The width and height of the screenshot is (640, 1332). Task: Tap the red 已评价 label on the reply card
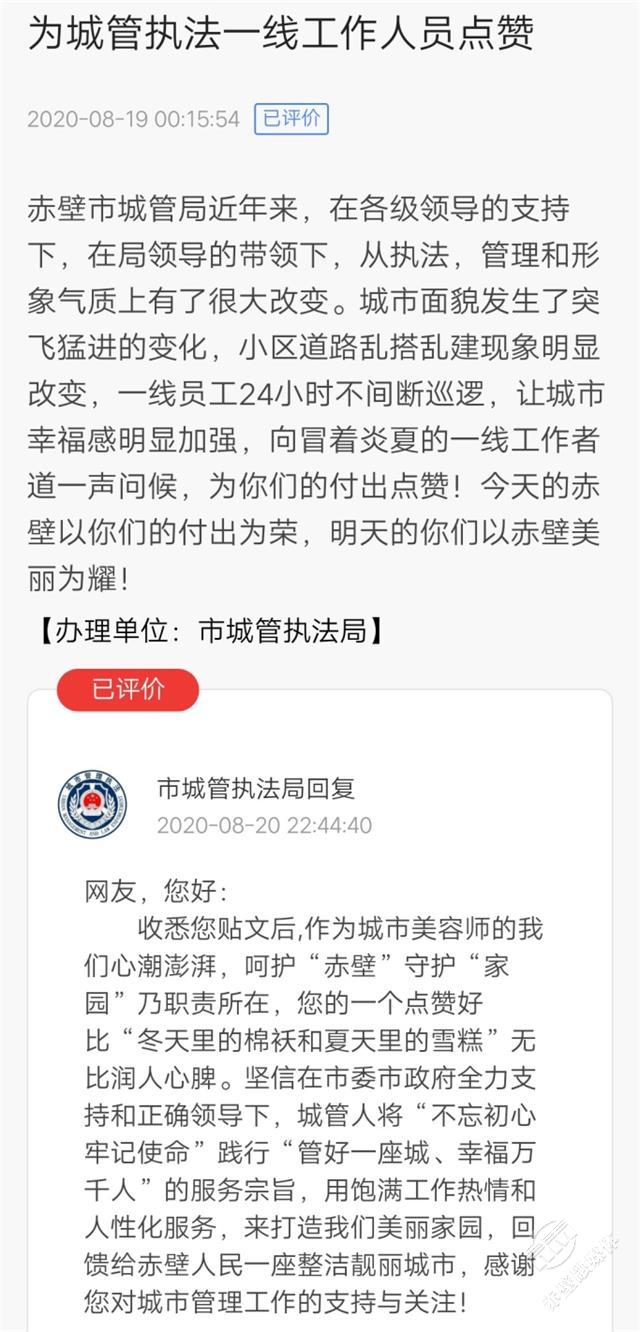click(x=128, y=690)
